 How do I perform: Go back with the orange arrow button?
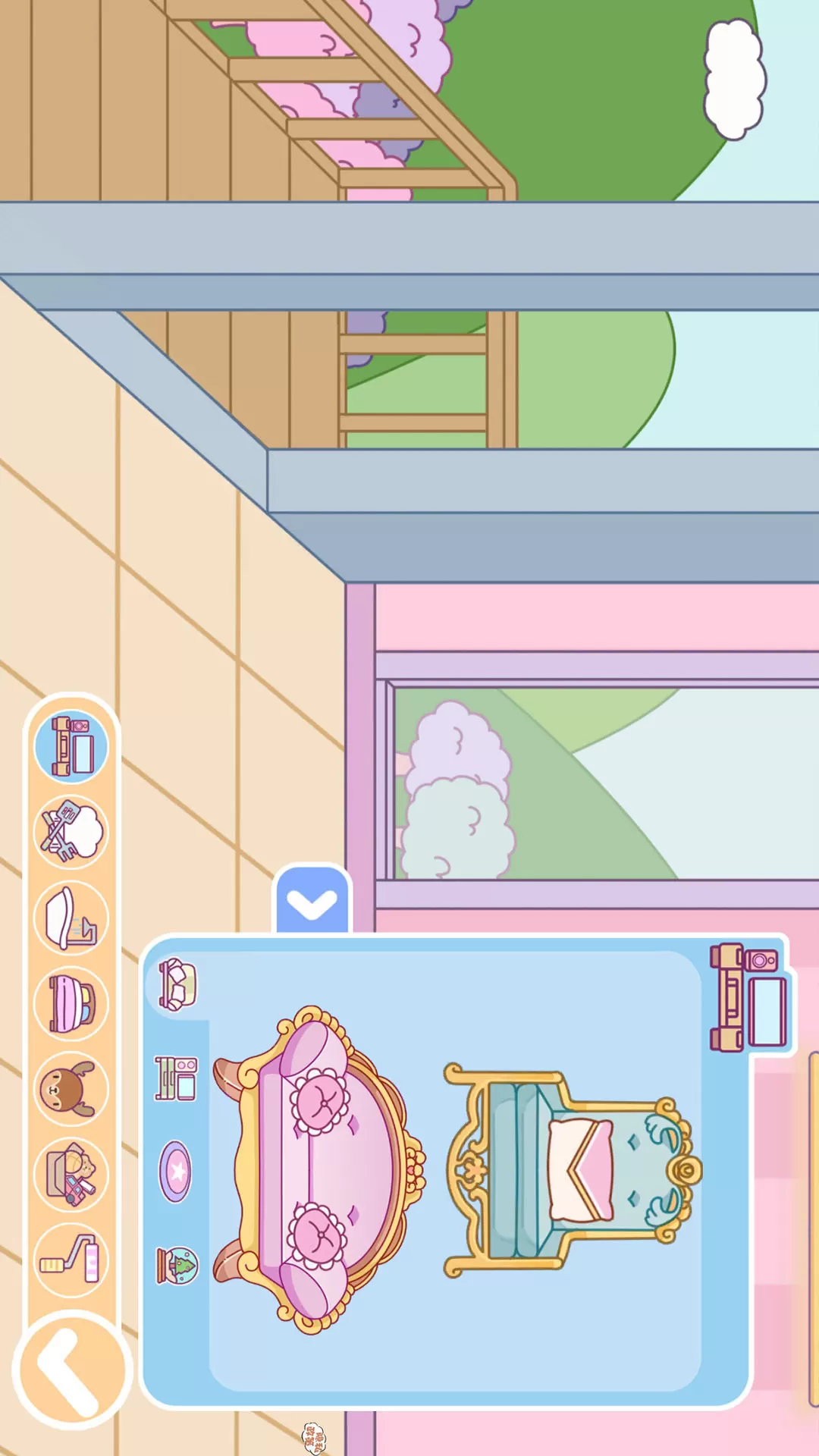pos(72,1371)
